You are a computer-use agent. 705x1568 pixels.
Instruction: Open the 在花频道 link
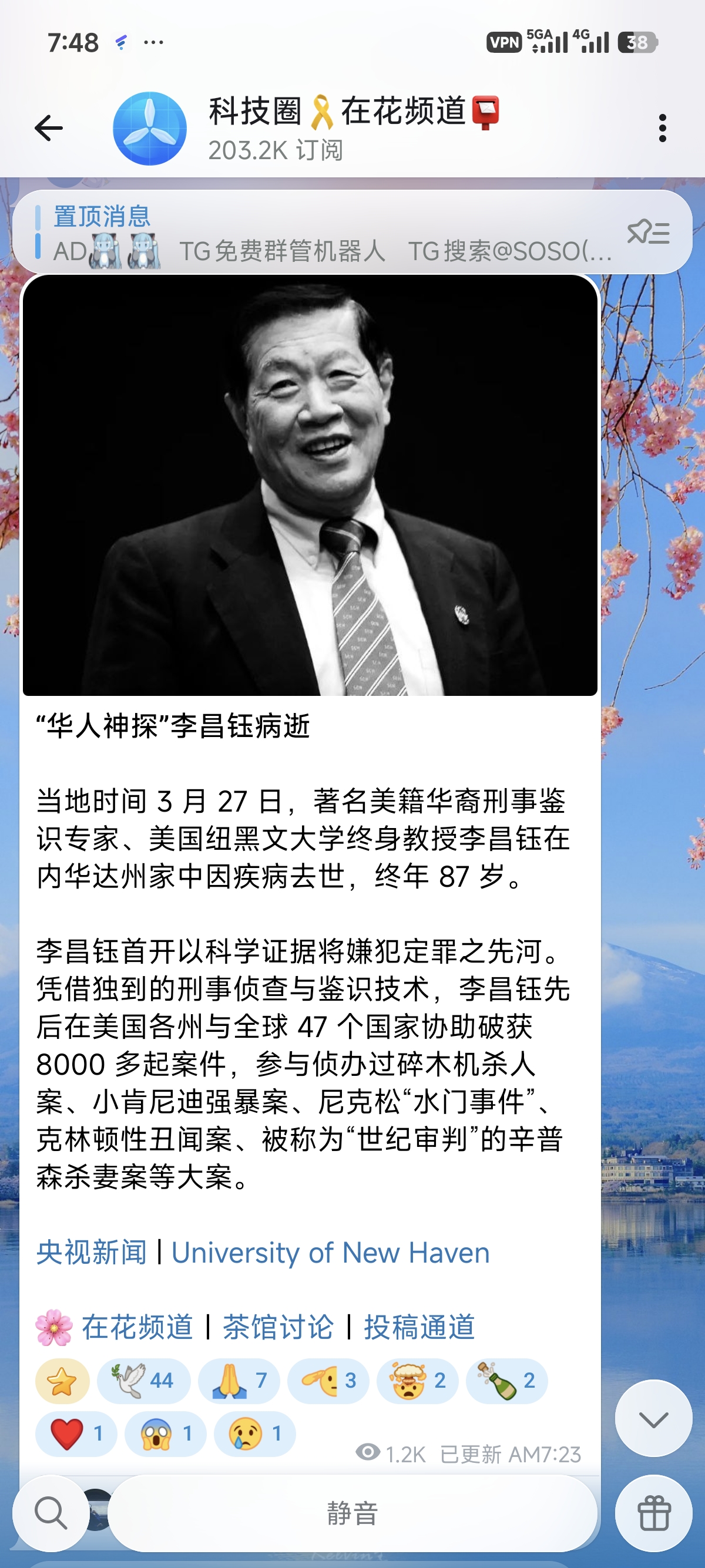pos(137,1327)
